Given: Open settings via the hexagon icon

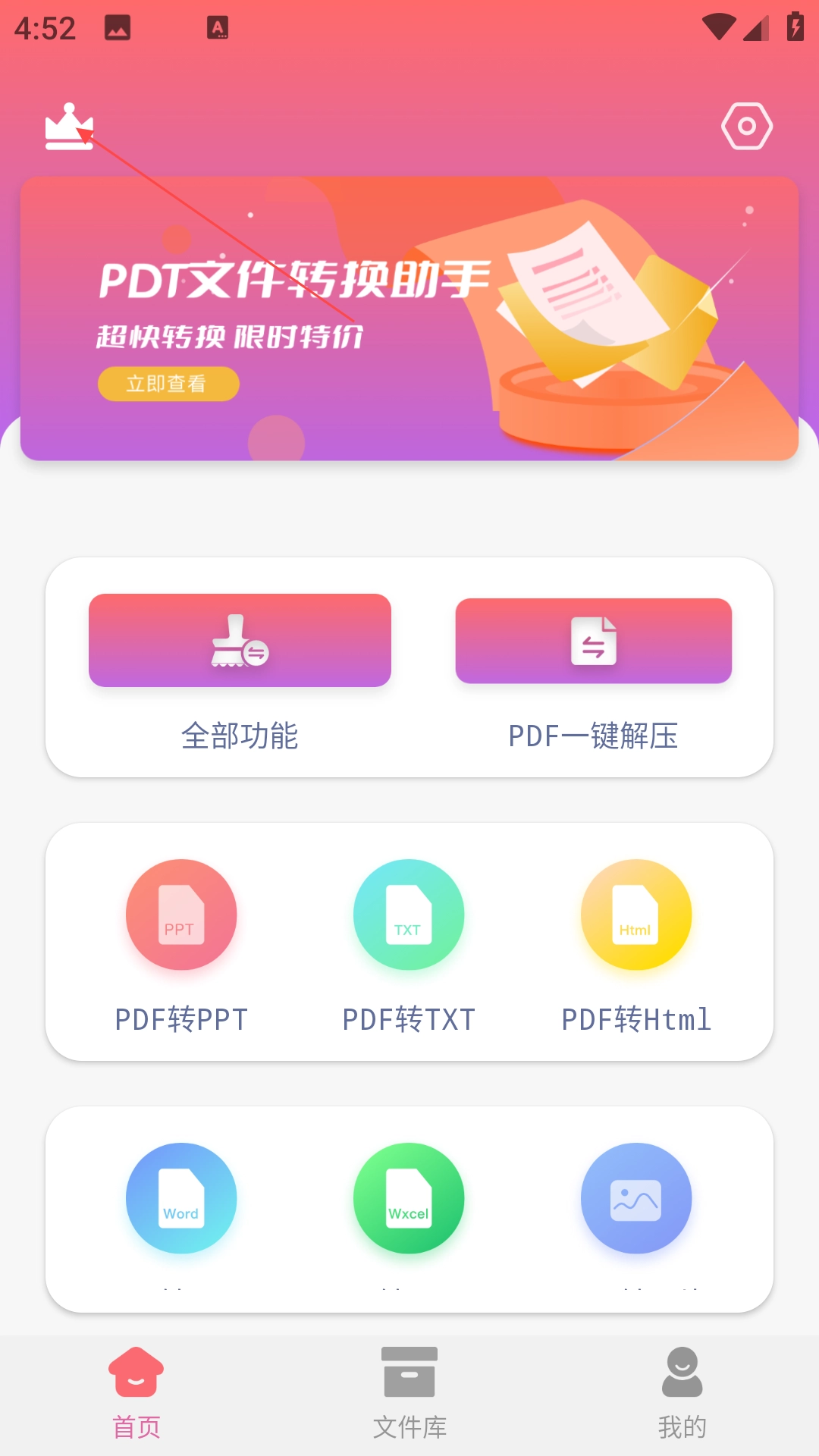Looking at the screenshot, I should [746, 126].
